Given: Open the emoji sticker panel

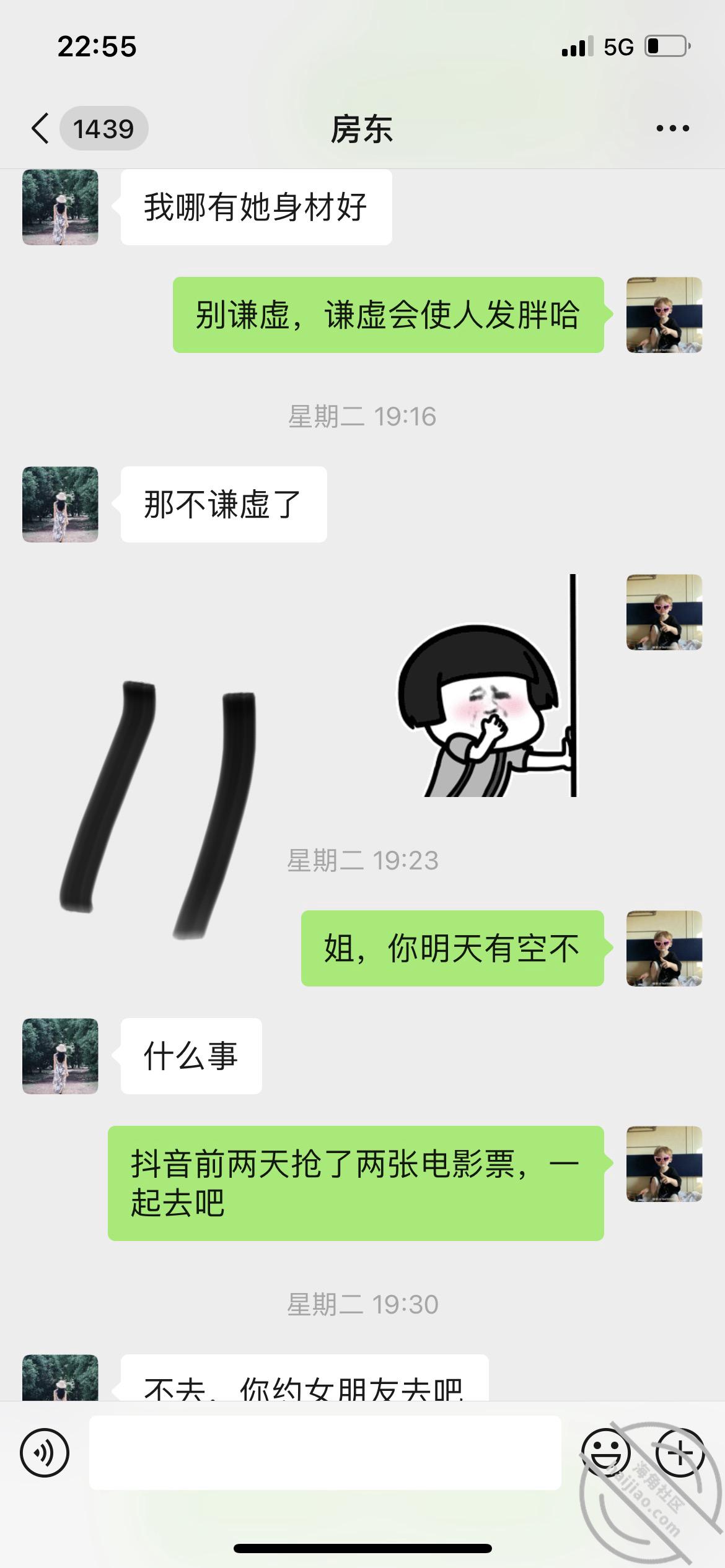Looking at the screenshot, I should click(605, 1452).
